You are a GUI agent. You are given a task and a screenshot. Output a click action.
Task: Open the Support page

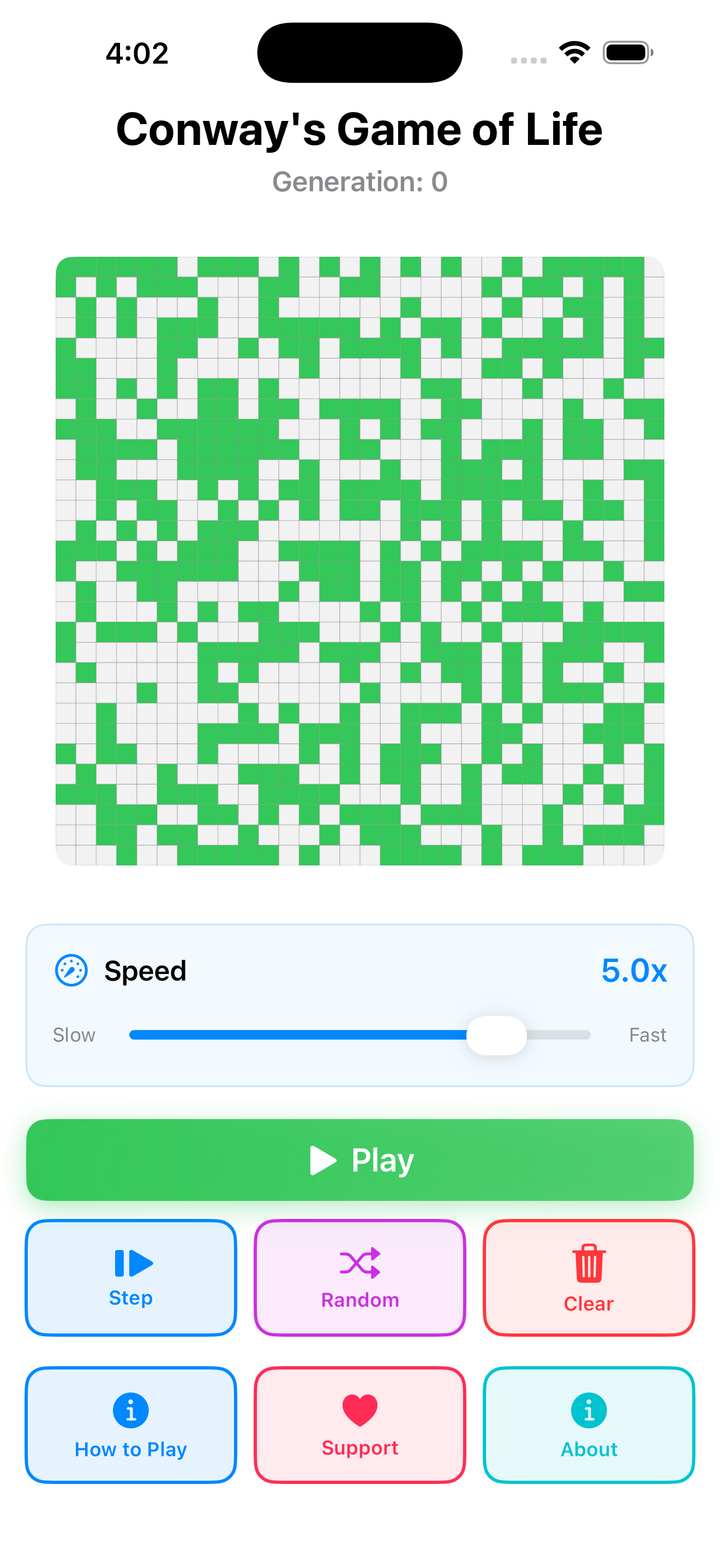[360, 1424]
